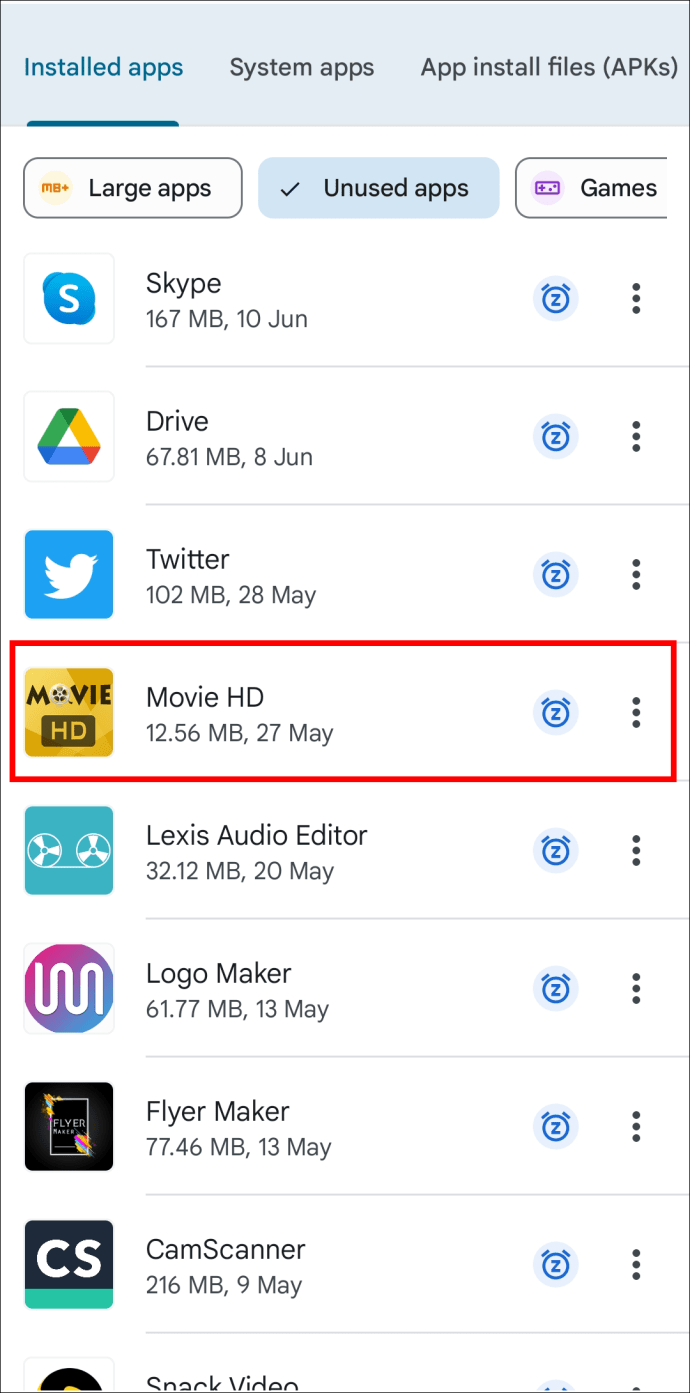Open the overflow menu for Skype
This screenshot has height=1393, width=690.
(x=636, y=299)
